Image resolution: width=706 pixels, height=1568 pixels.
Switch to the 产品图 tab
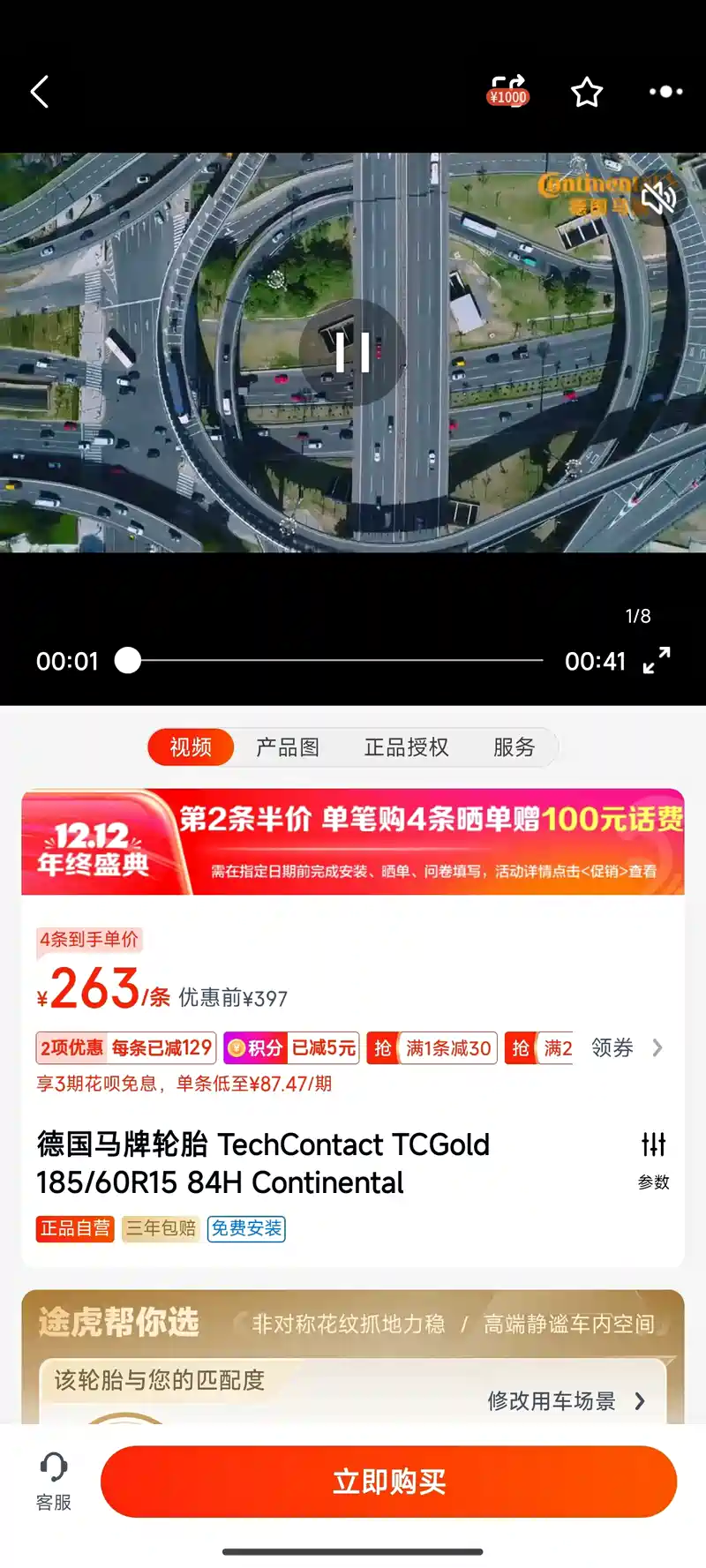pos(288,747)
